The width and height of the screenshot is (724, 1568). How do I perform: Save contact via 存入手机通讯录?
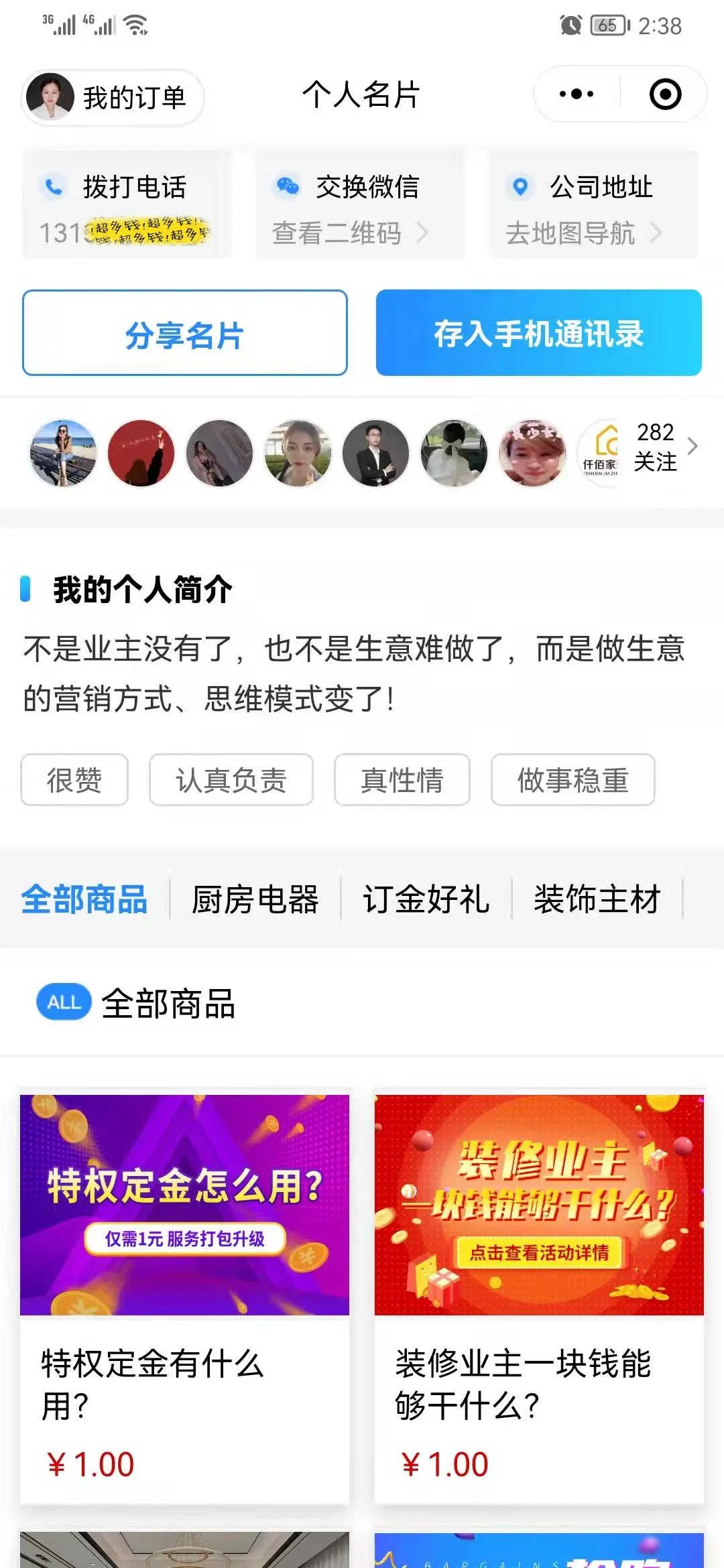click(x=538, y=333)
